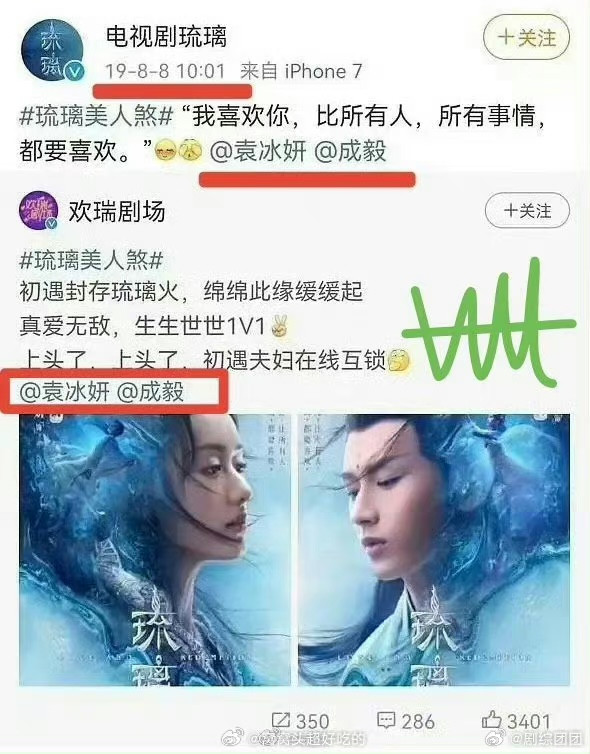Image resolution: width=590 pixels, height=754 pixels.
Task: Open 电视剧琉璃 profile avatar
Action: (52, 50)
